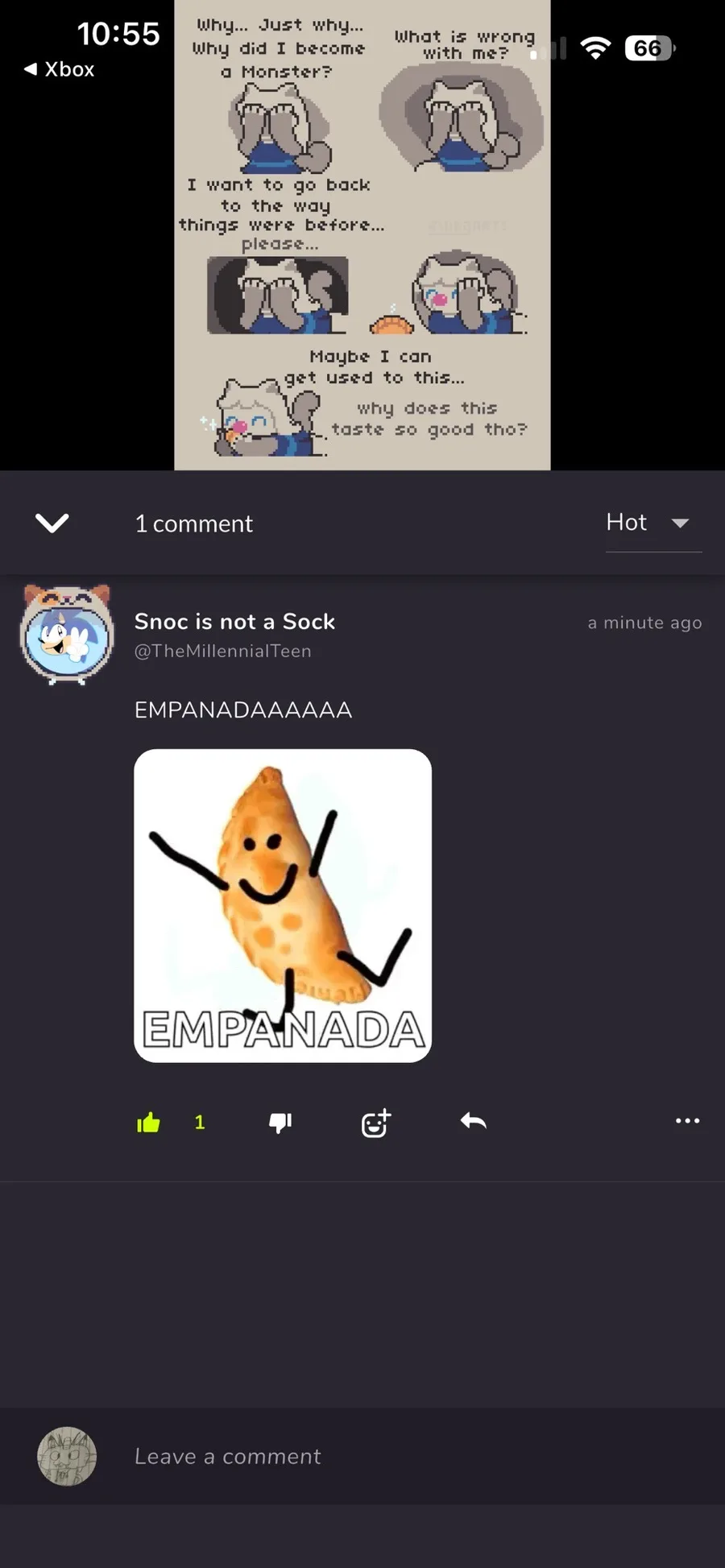Image resolution: width=725 pixels, height=1568 pixels.
Task: Collapse the comments with the chevron
Action: (52, 523)
